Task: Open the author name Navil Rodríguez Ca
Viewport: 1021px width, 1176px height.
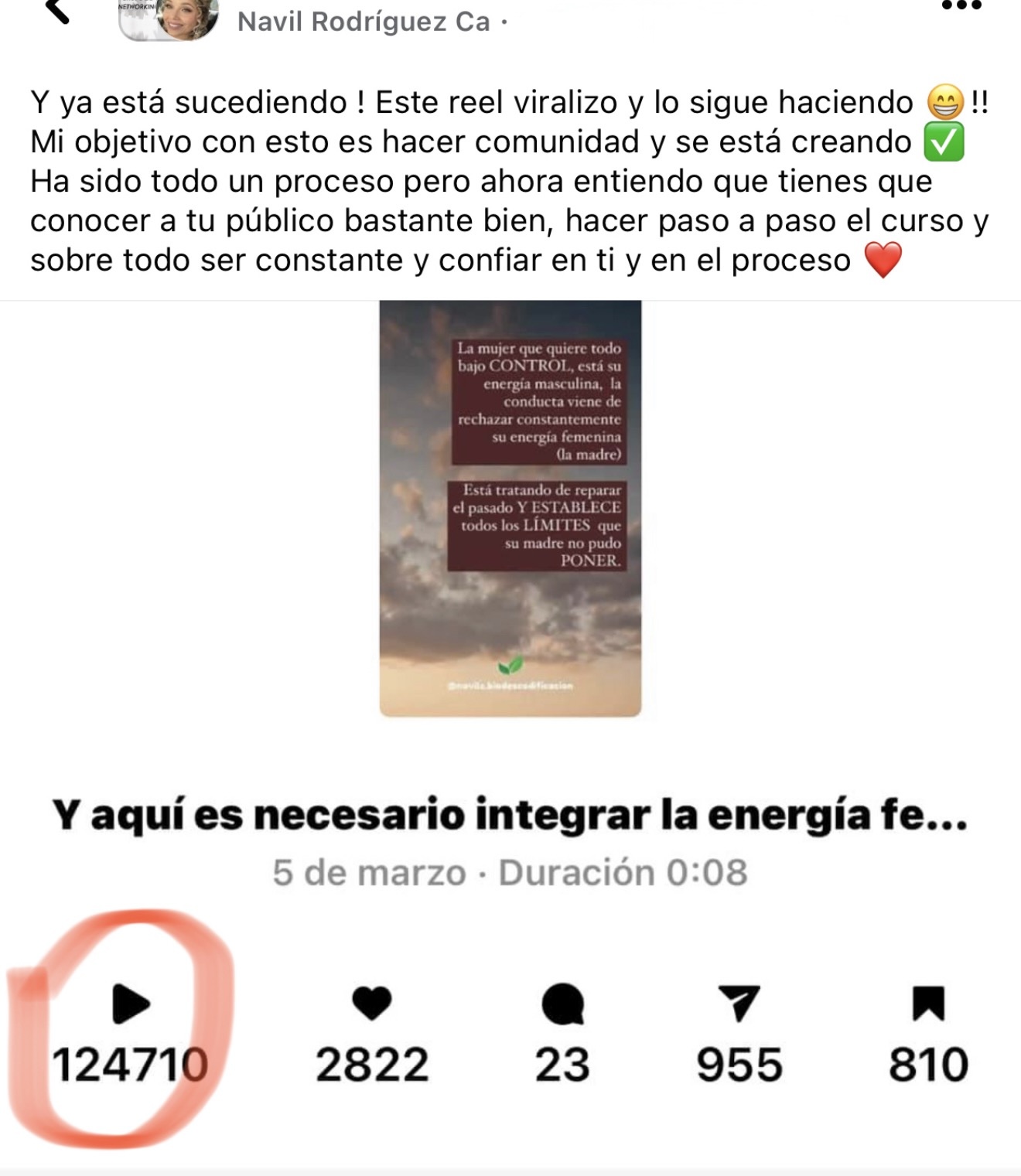Action: tap(364, 22)
